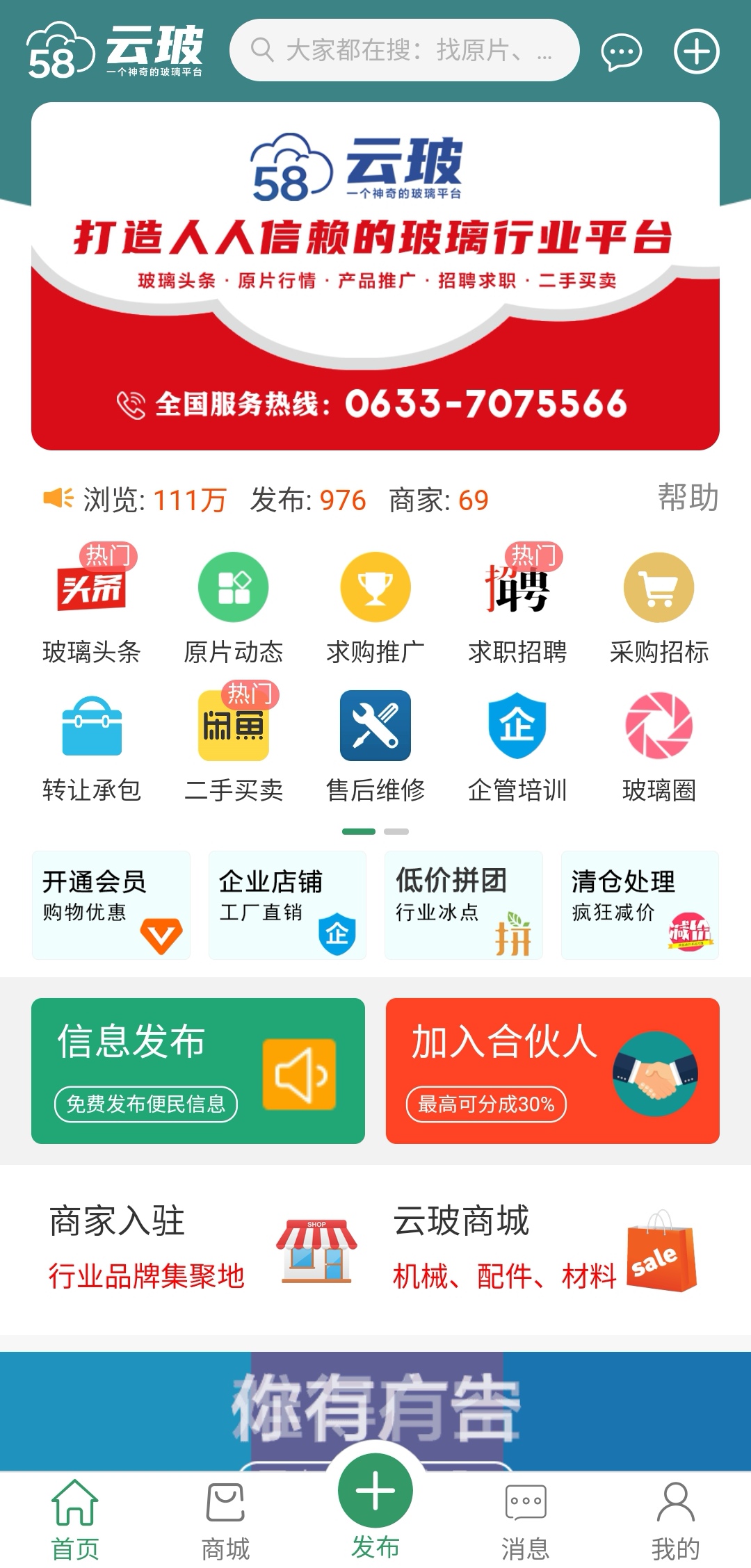Join via 加入合伙人 banner
751x1568 pixels.
[x=552, y=1070]
